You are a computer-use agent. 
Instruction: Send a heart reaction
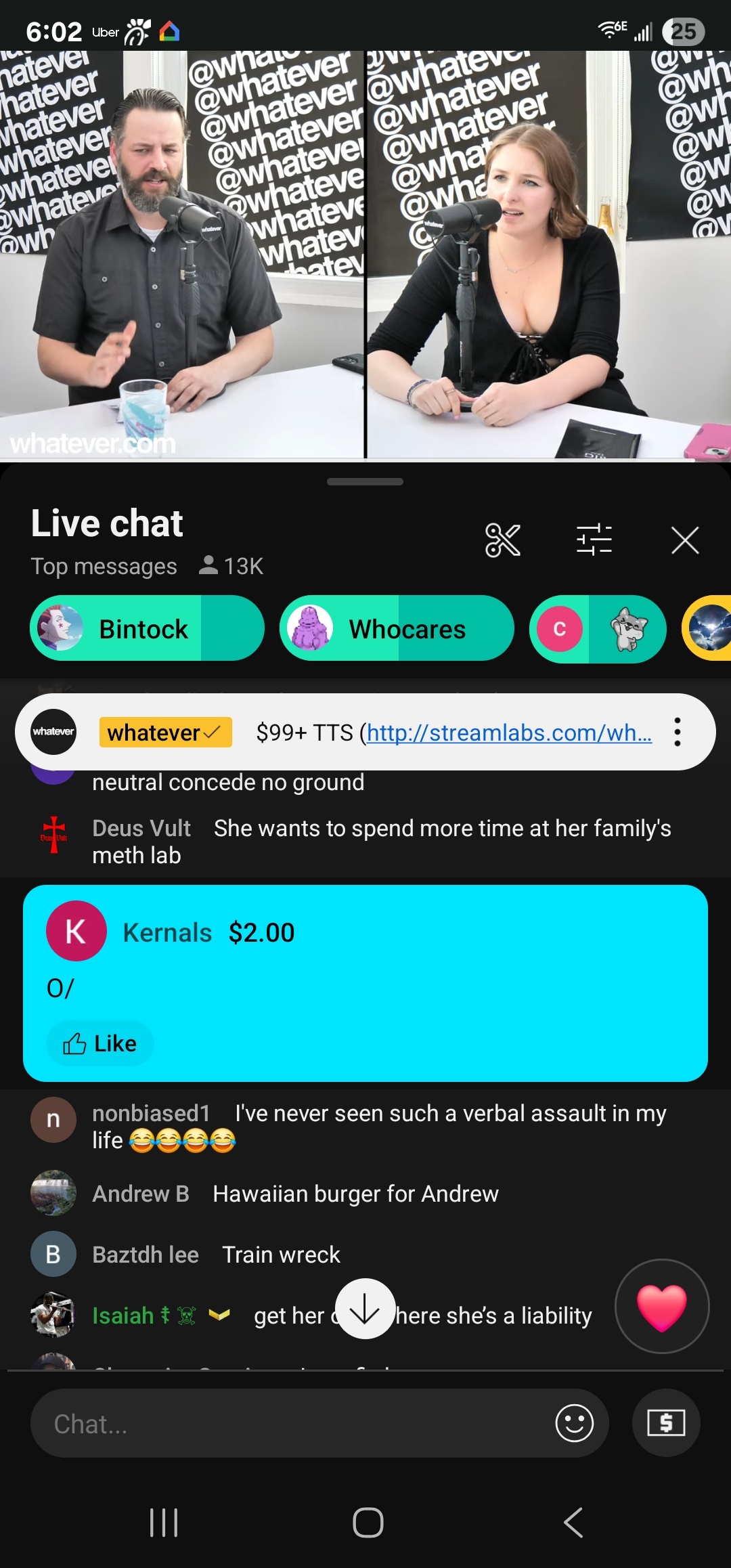(662, 1306)
